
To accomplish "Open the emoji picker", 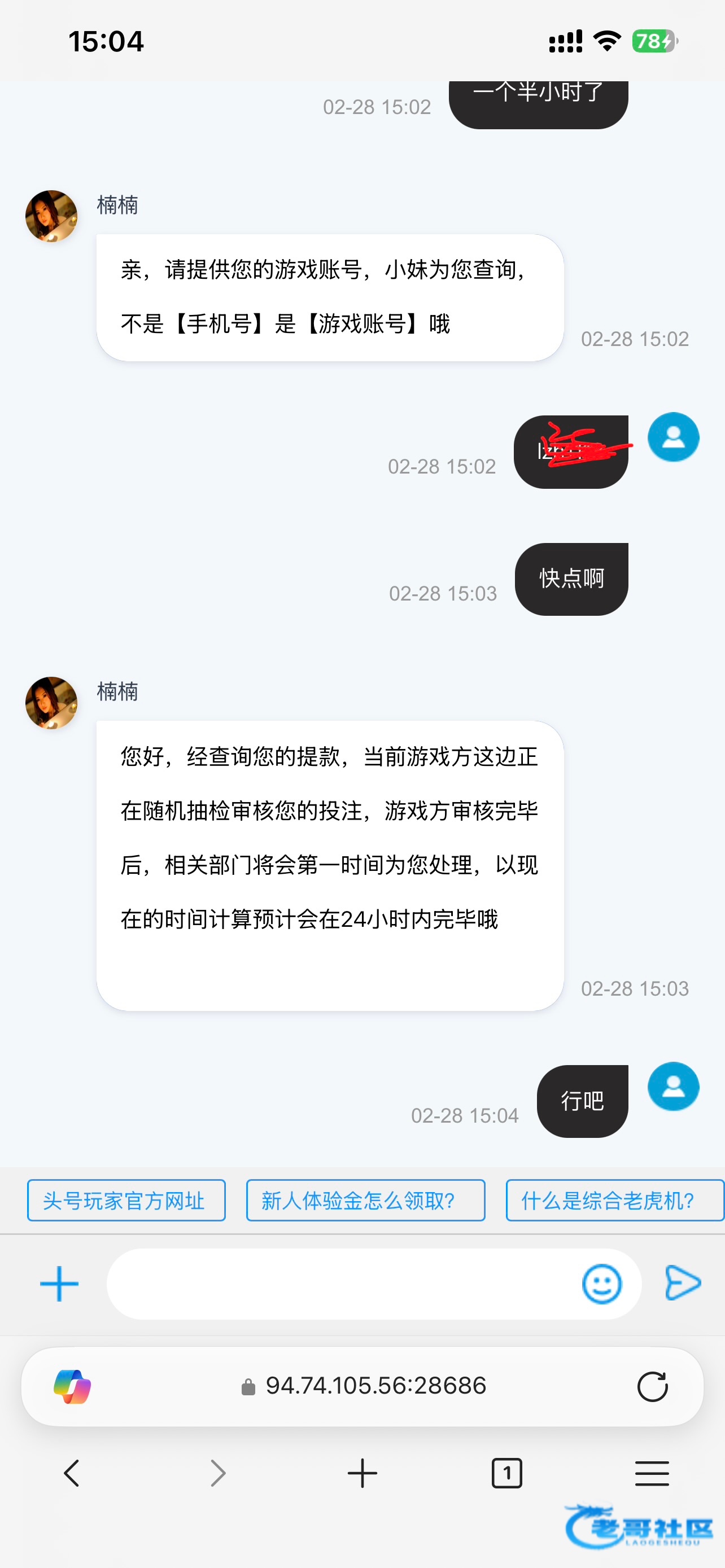I will (601, 1284).
